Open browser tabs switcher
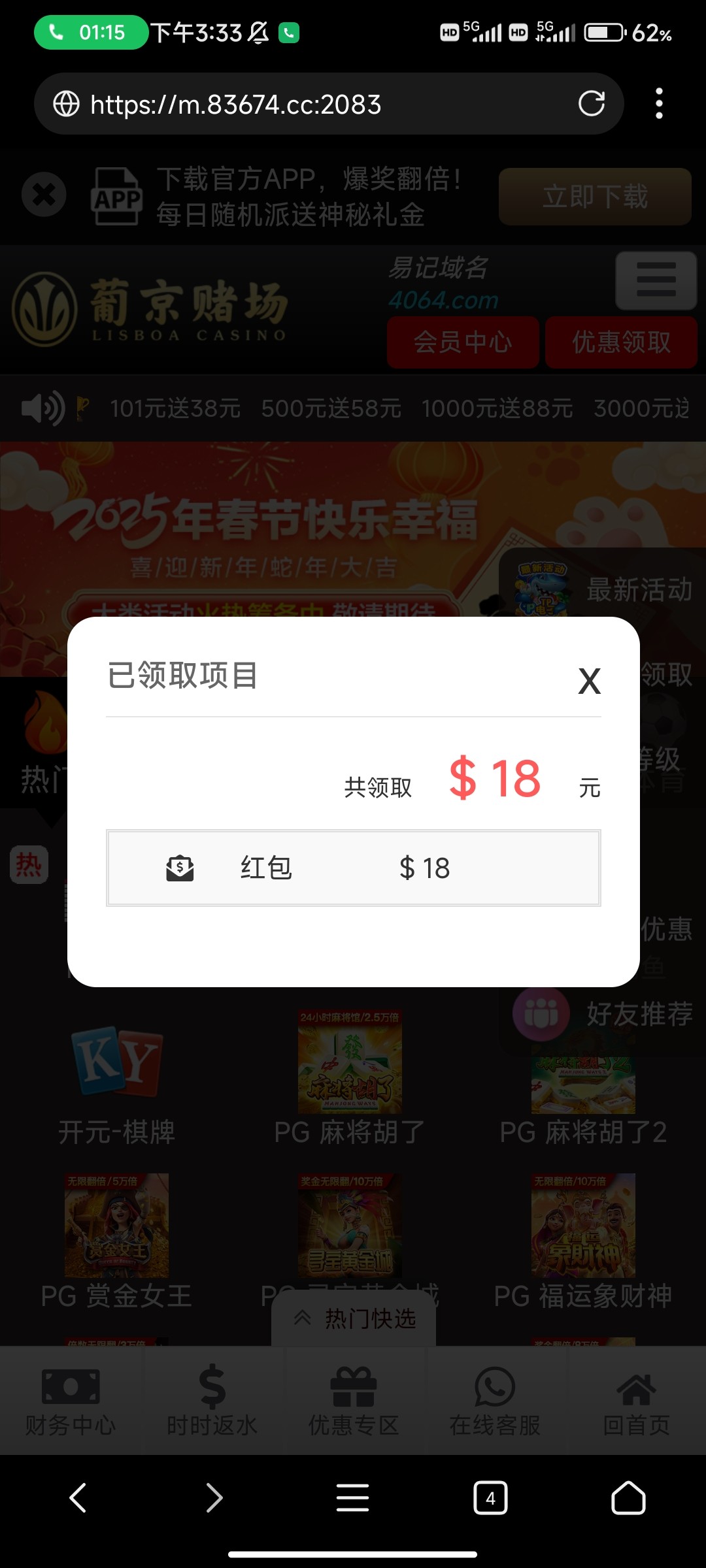706x1568 pixels. coord(490,1497)
